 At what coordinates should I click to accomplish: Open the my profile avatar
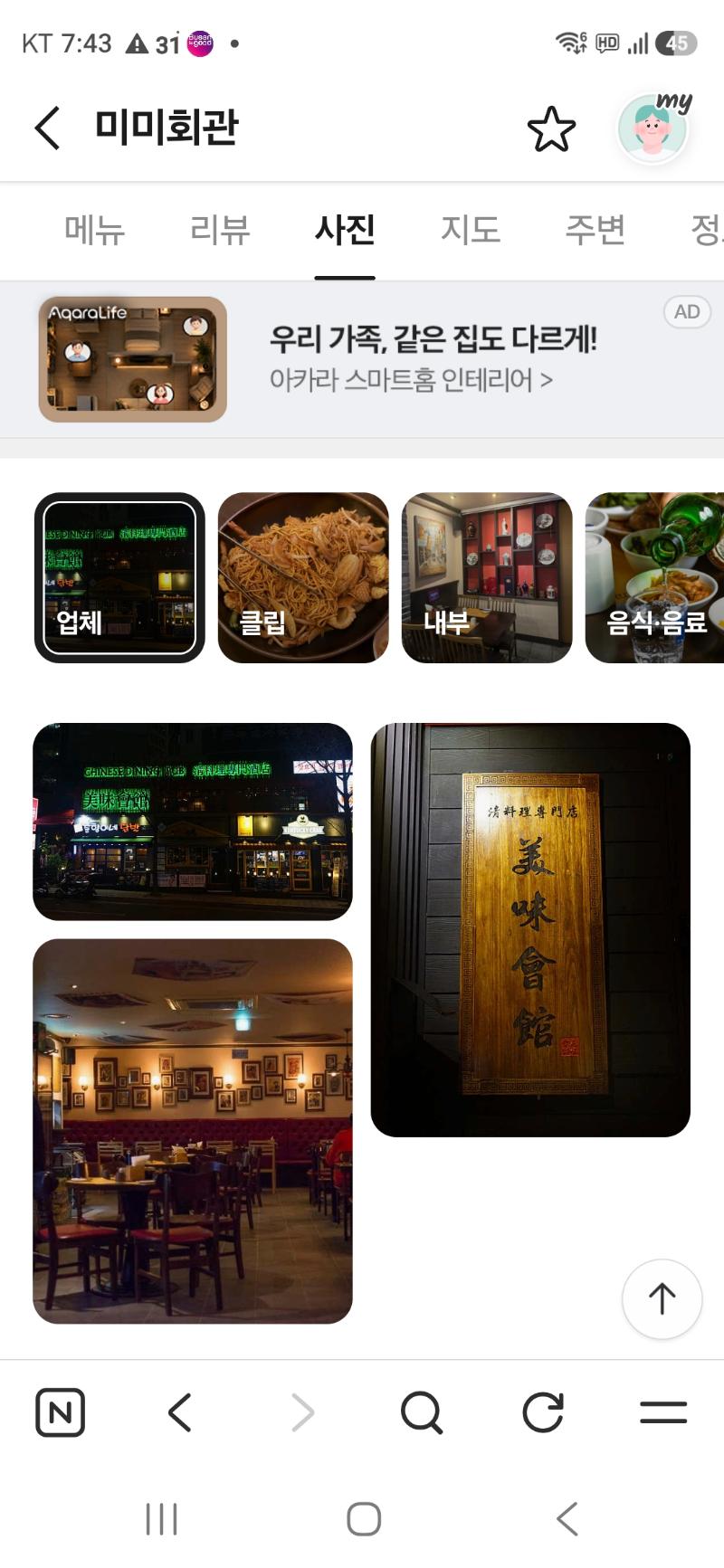(x=654, y=128)
